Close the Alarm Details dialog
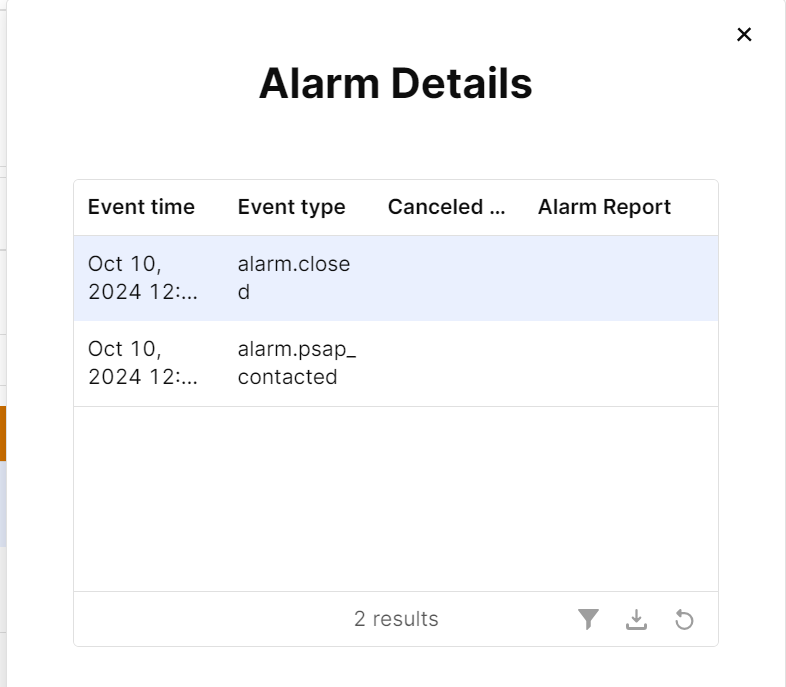786x687 pixels. pyautogui.click(x=744, y=35)
